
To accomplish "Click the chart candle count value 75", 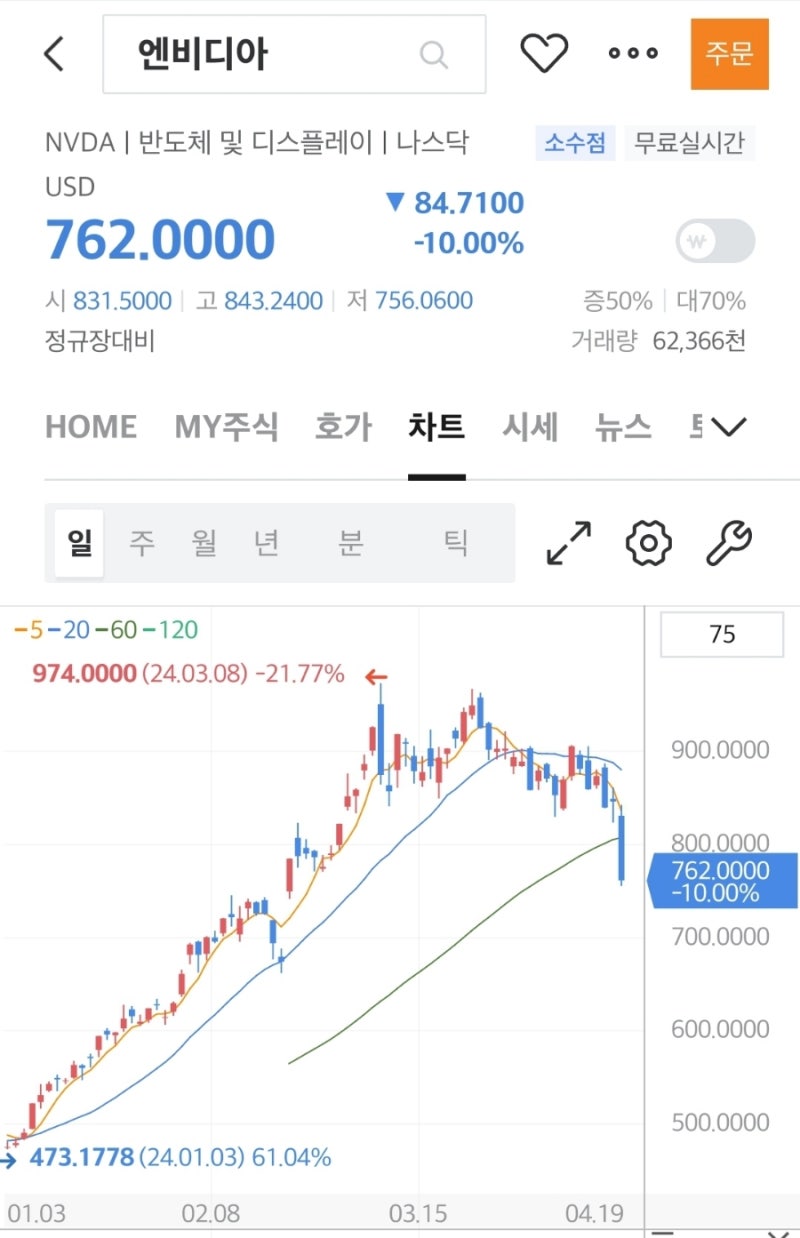I will point(721,634).
